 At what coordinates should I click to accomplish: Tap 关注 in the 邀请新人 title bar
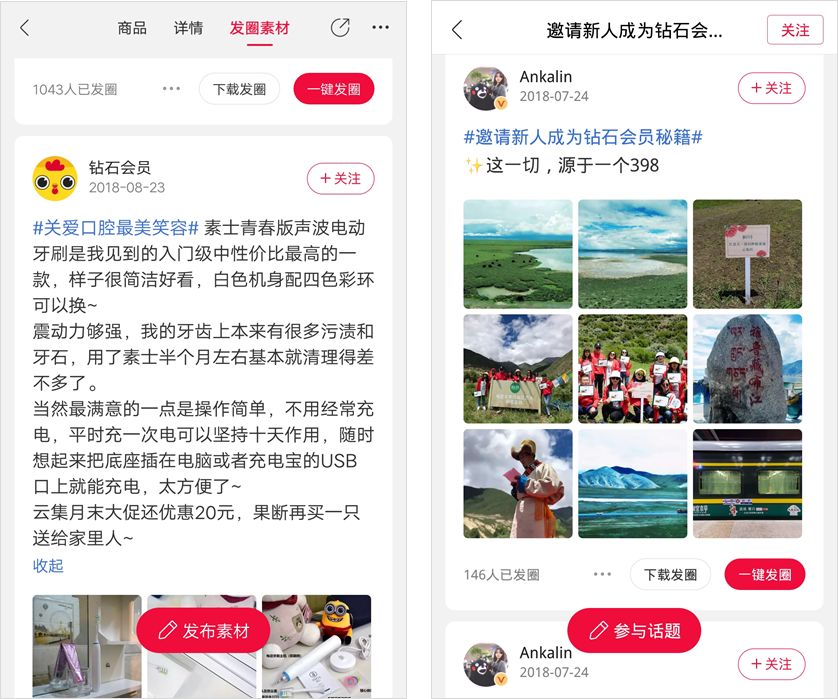[x=795, y=30]
